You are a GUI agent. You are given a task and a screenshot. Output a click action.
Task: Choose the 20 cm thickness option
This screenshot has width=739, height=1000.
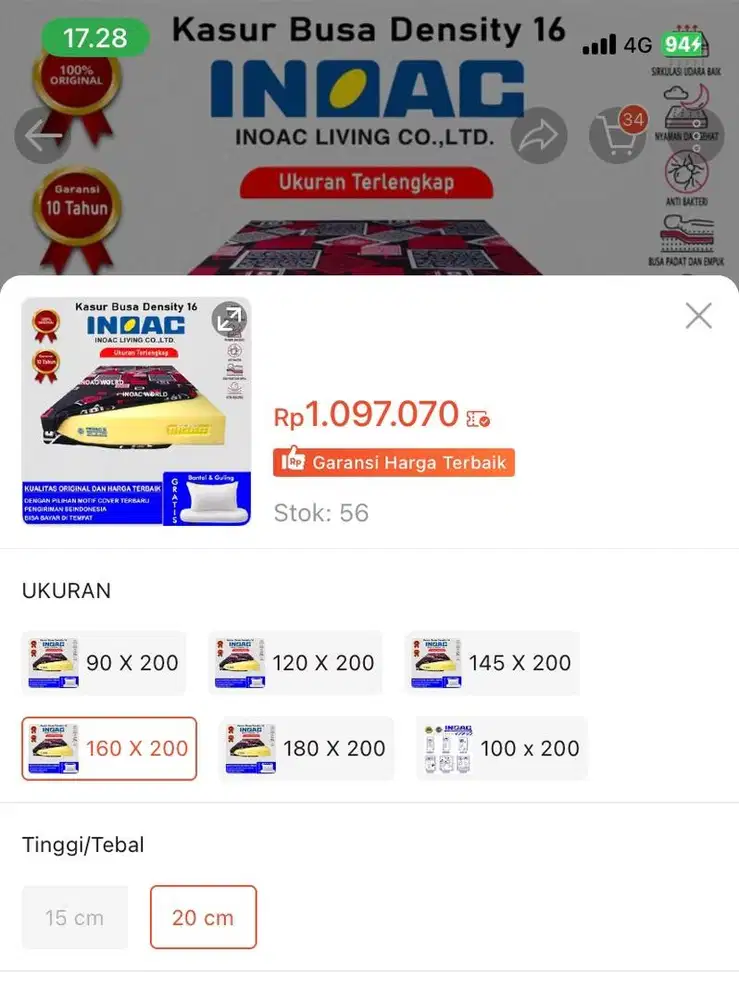(203, 917)
